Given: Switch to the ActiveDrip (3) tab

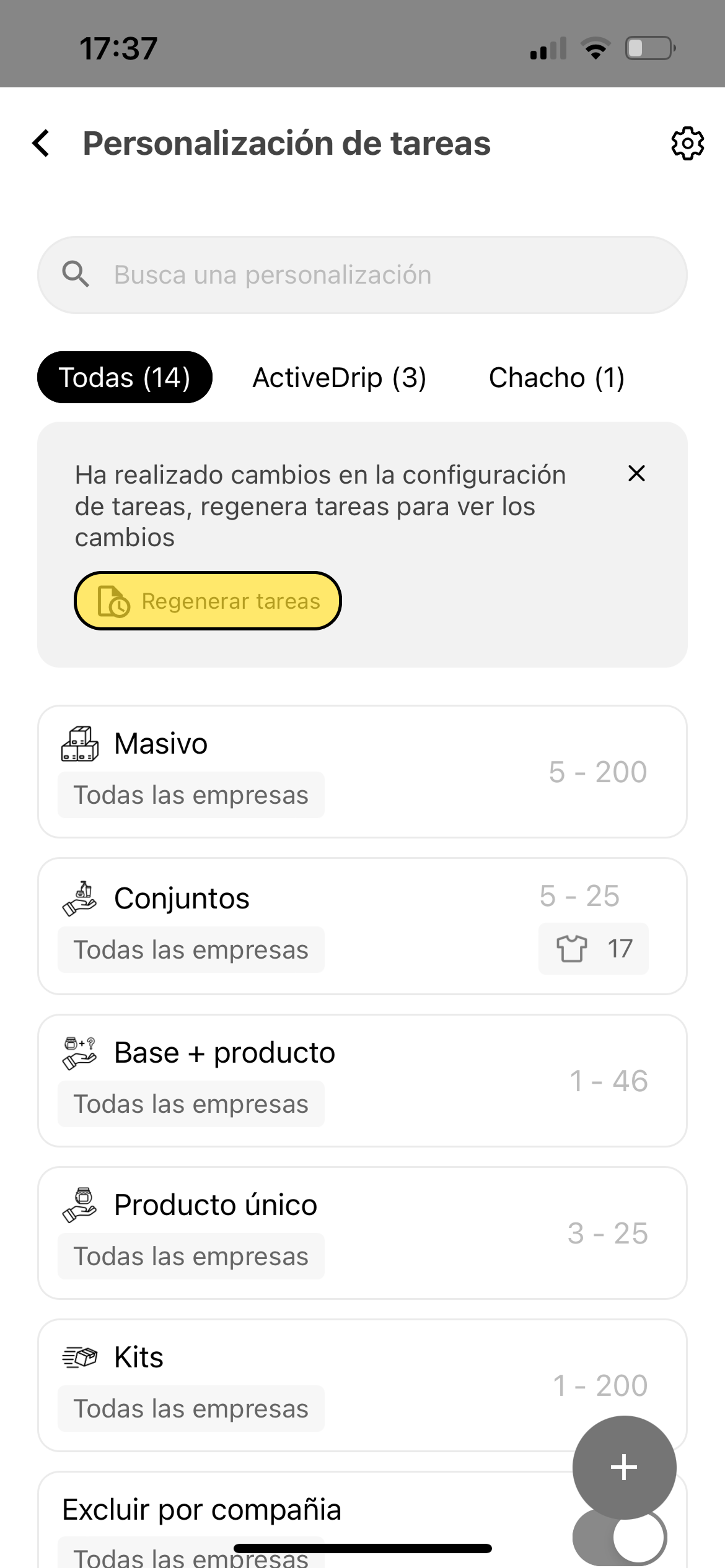Looking at the screenshot, I should point(338,377).
